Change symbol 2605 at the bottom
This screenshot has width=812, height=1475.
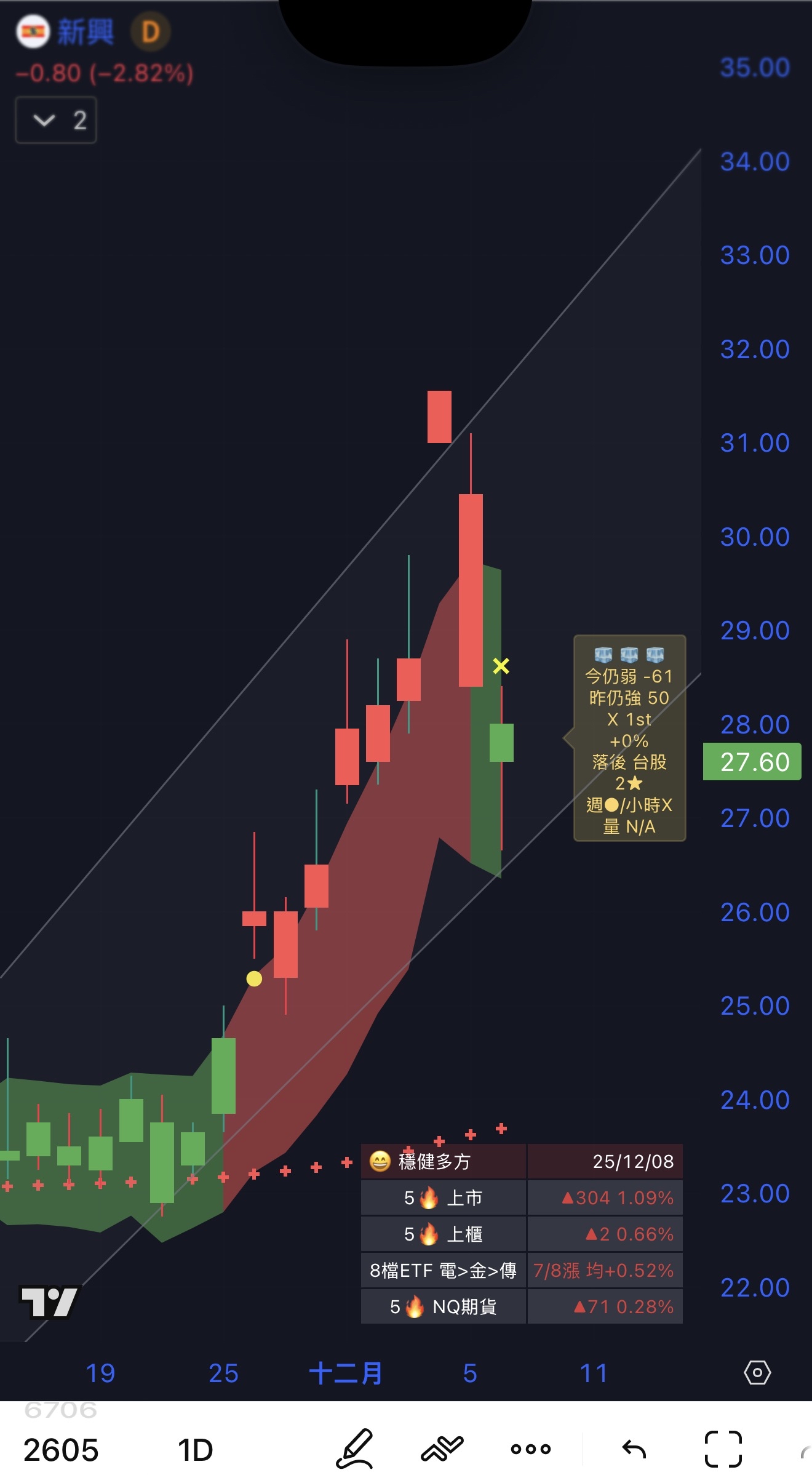[61, 1450]
